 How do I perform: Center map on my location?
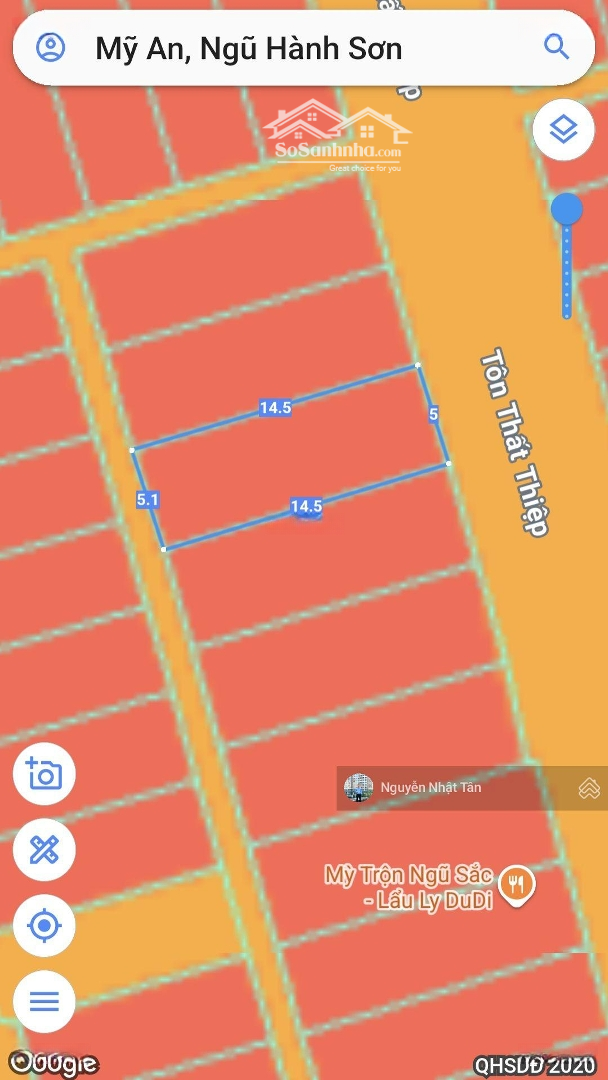44,926
